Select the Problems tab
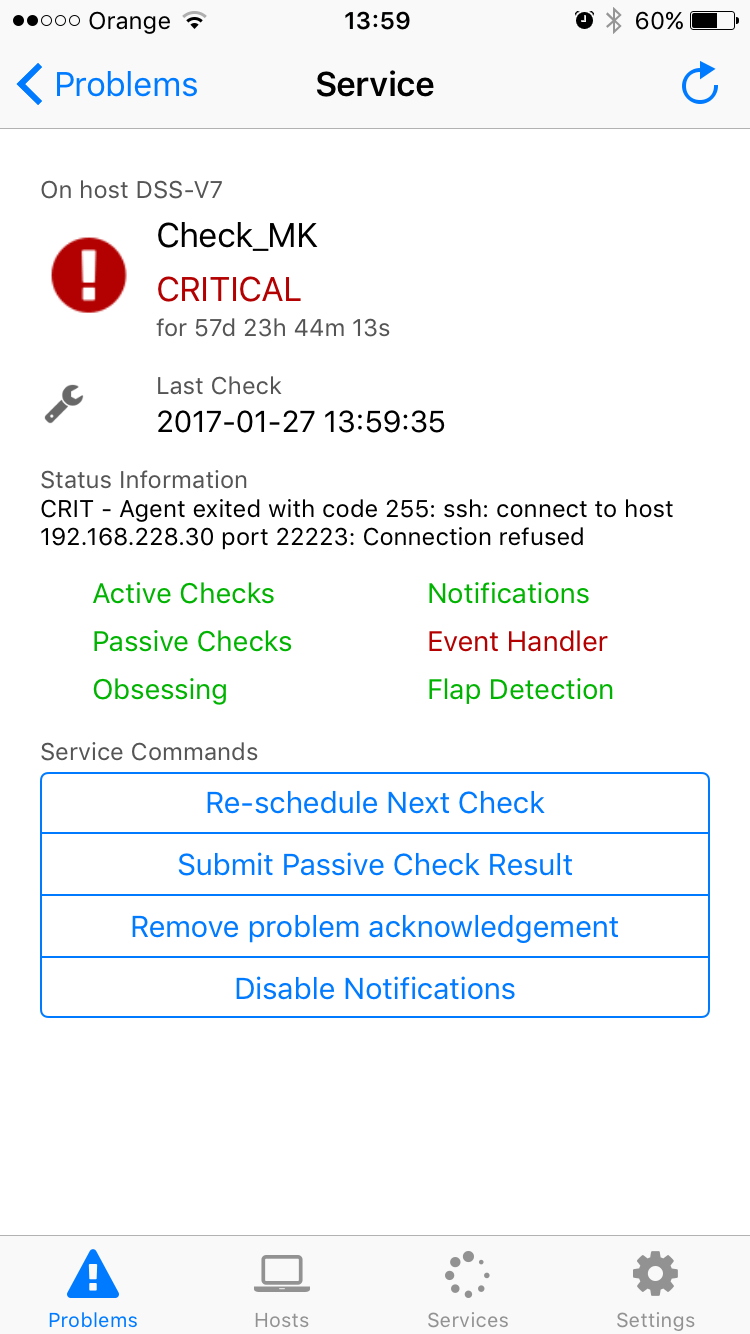This screenshot has height=1334, width=750. (x=93, y=1291)
